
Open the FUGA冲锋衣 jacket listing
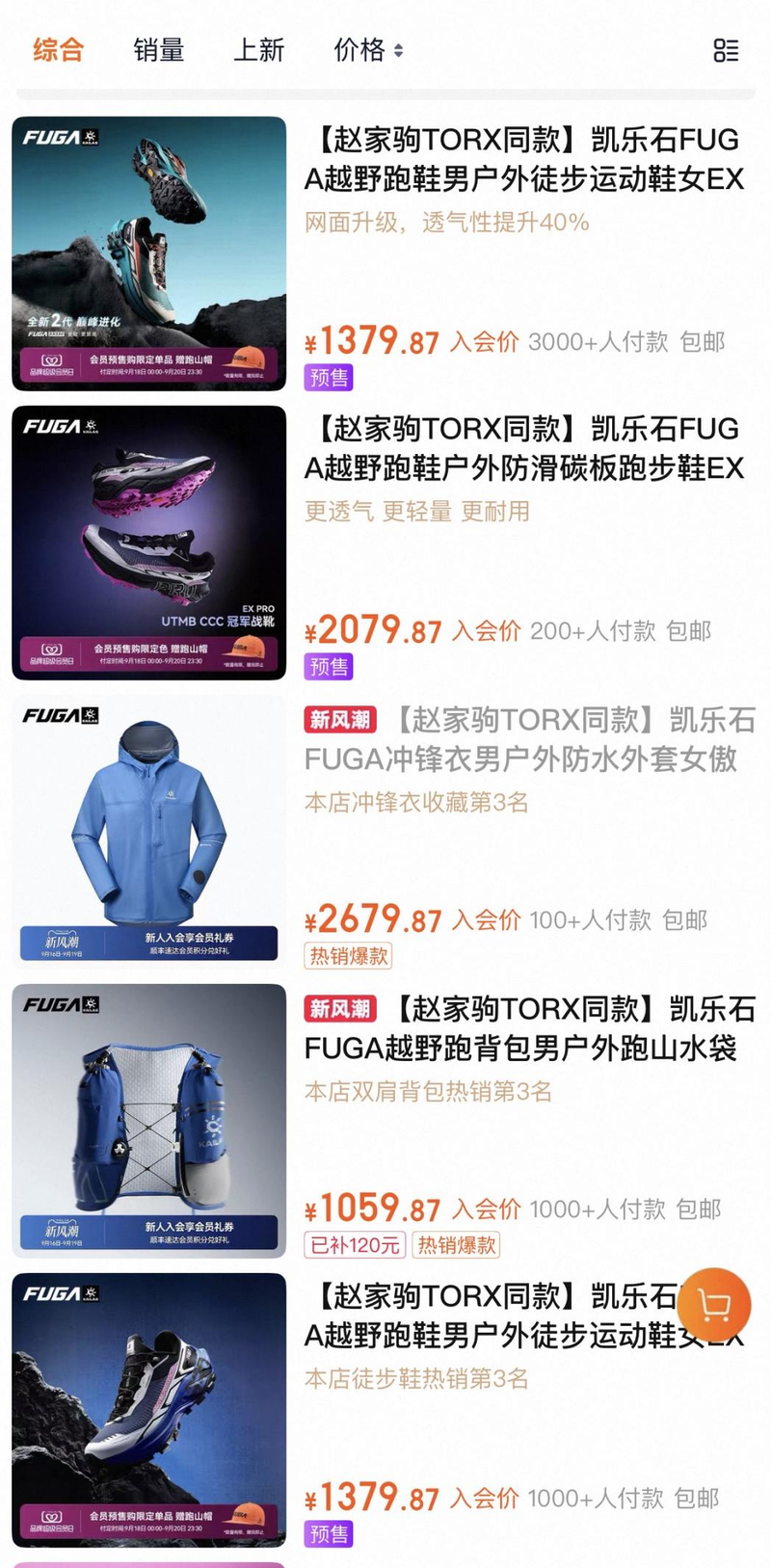coord(385,832)
